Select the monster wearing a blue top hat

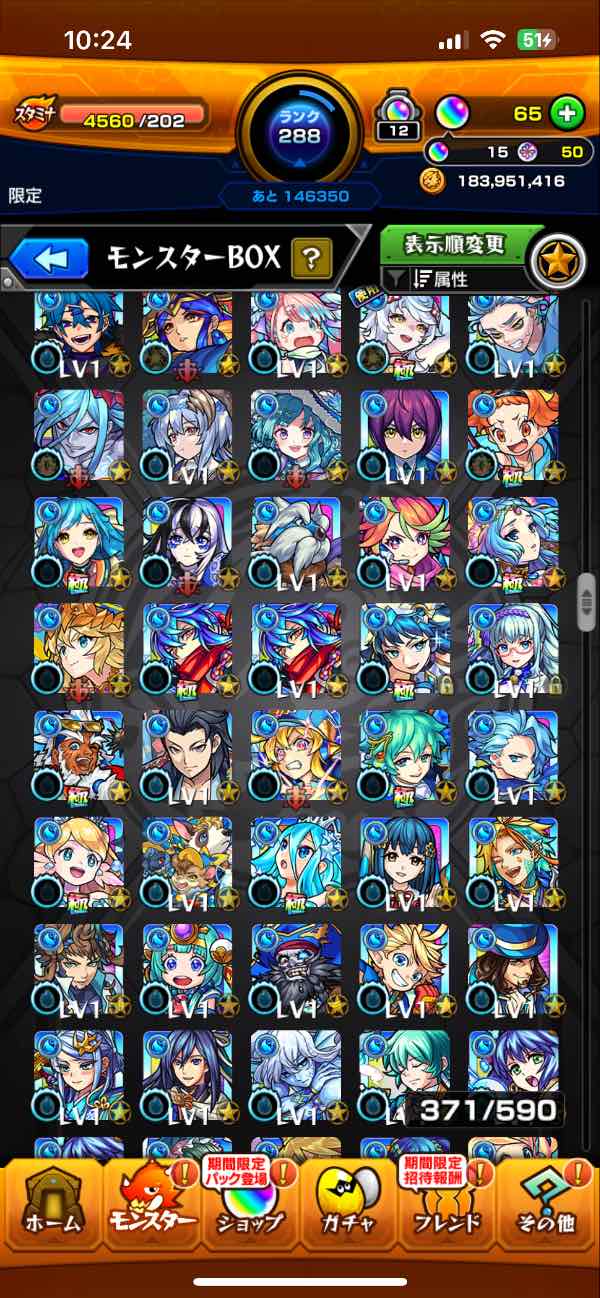pos(513,971)
